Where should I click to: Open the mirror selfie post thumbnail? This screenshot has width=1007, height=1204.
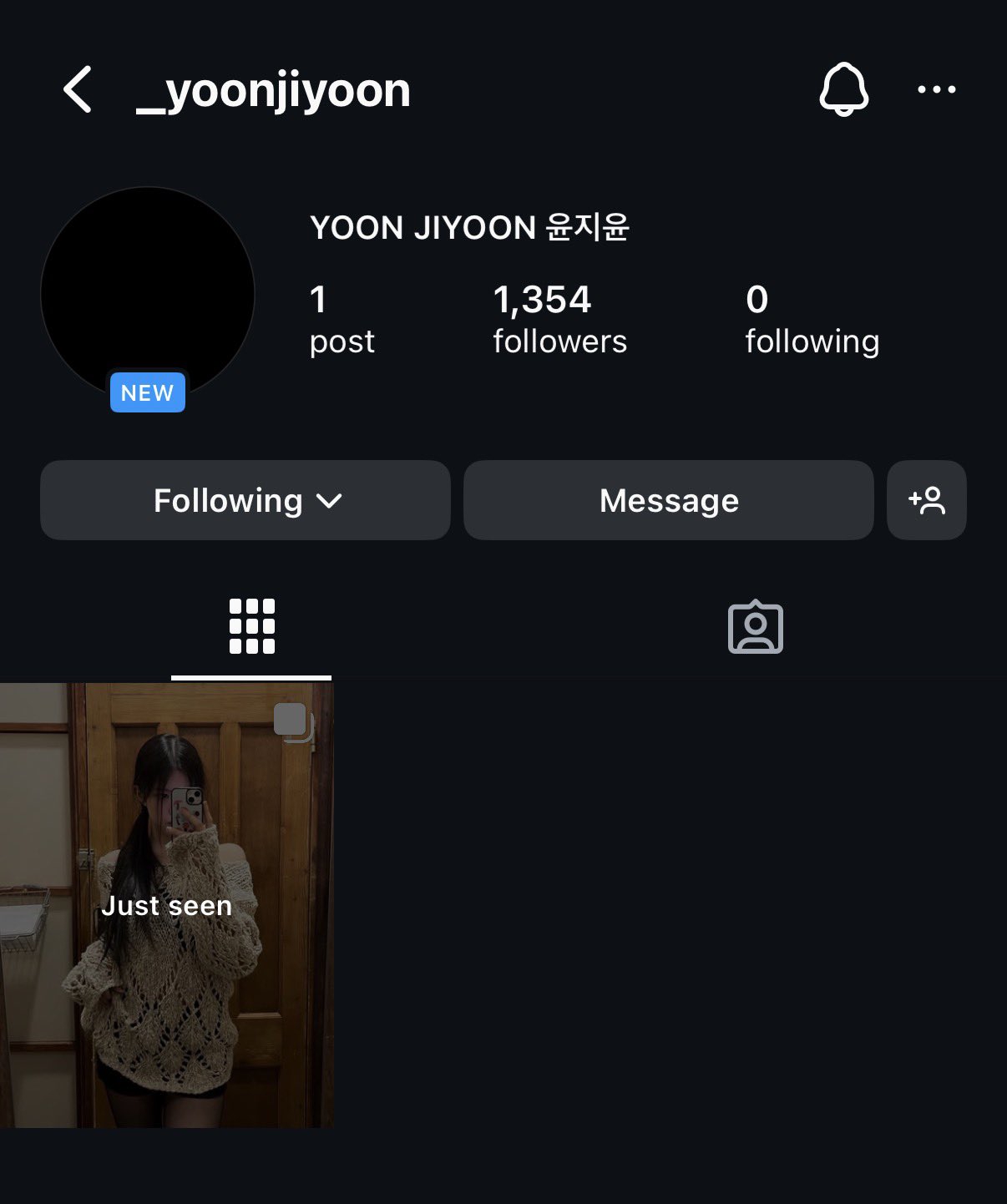coord(166,905)
